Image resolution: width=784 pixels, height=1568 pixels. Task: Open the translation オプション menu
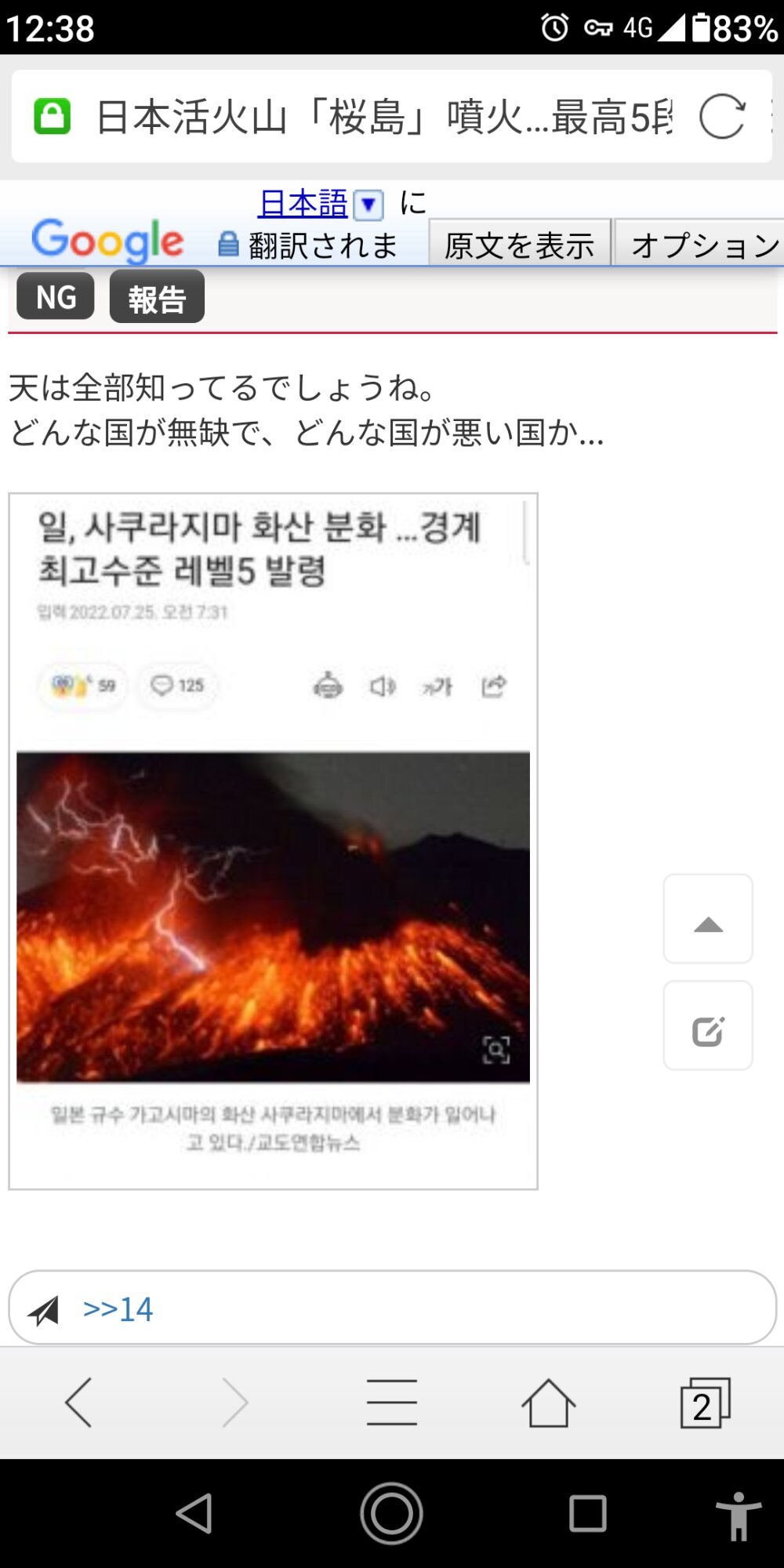pos(702,245)
